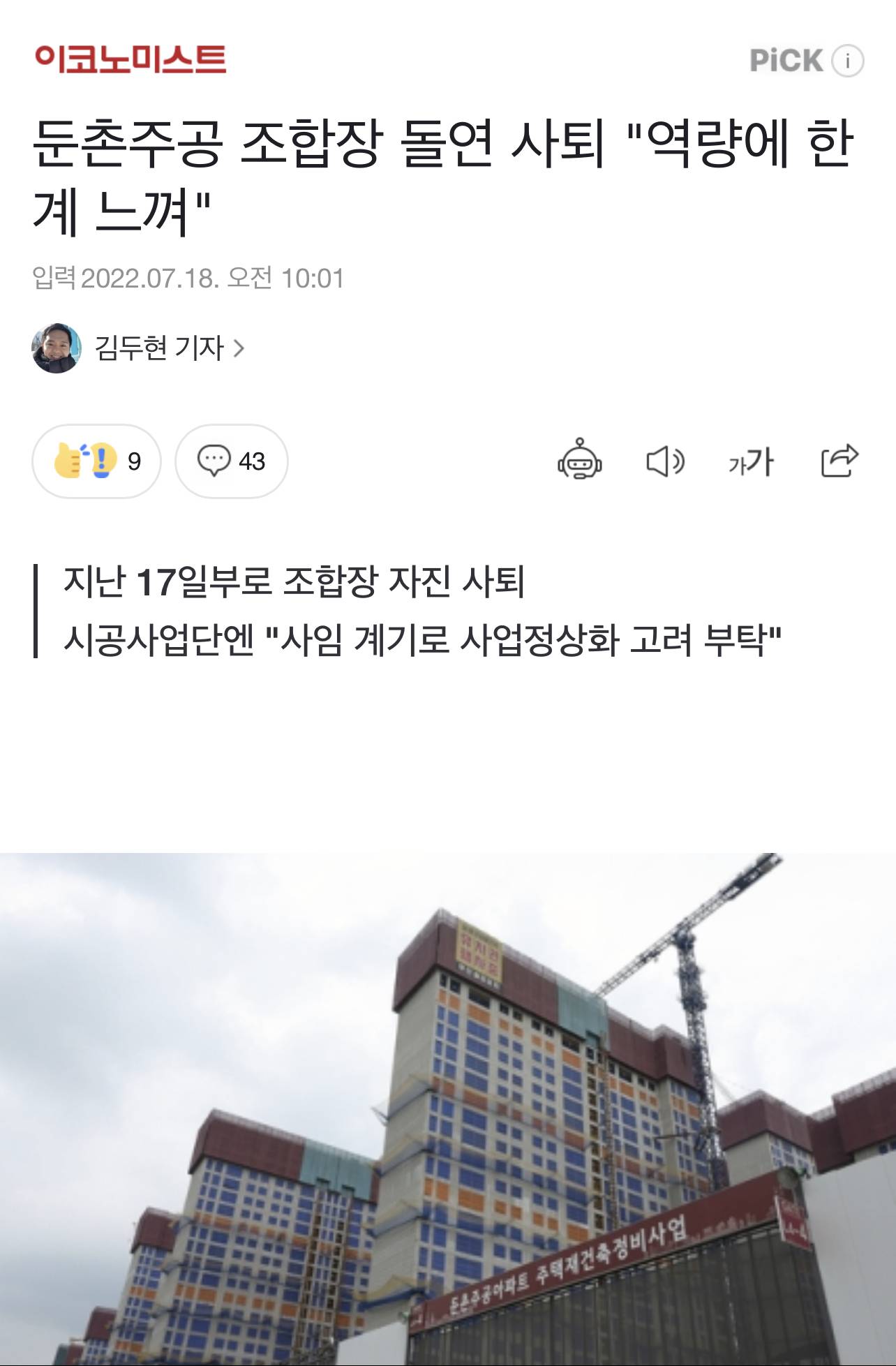Change font size with 가가 icon
896x1366 pixels.
tap(751, 461)
